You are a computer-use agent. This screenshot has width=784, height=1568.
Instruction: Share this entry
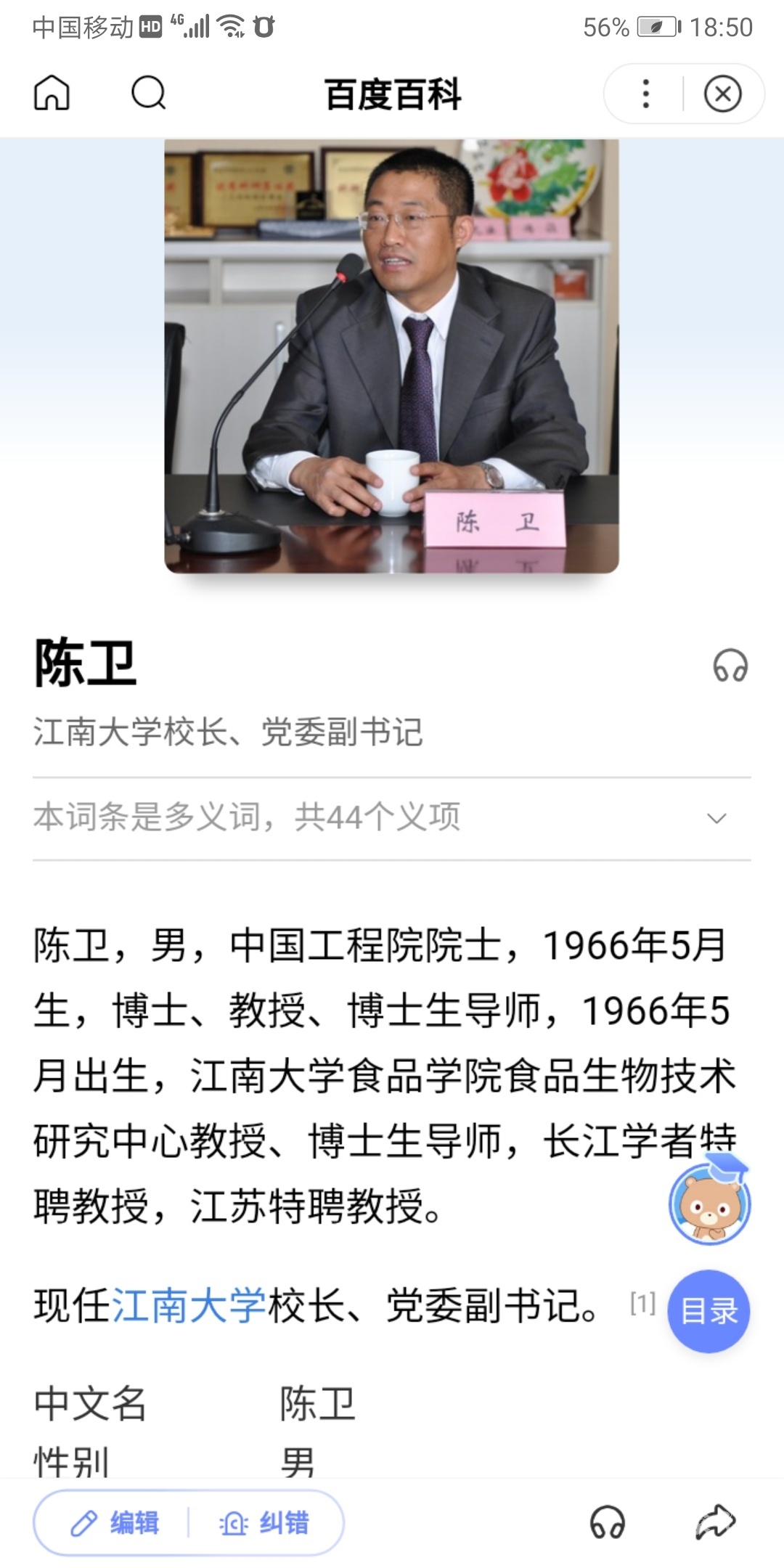click(x=716, y=1522)
